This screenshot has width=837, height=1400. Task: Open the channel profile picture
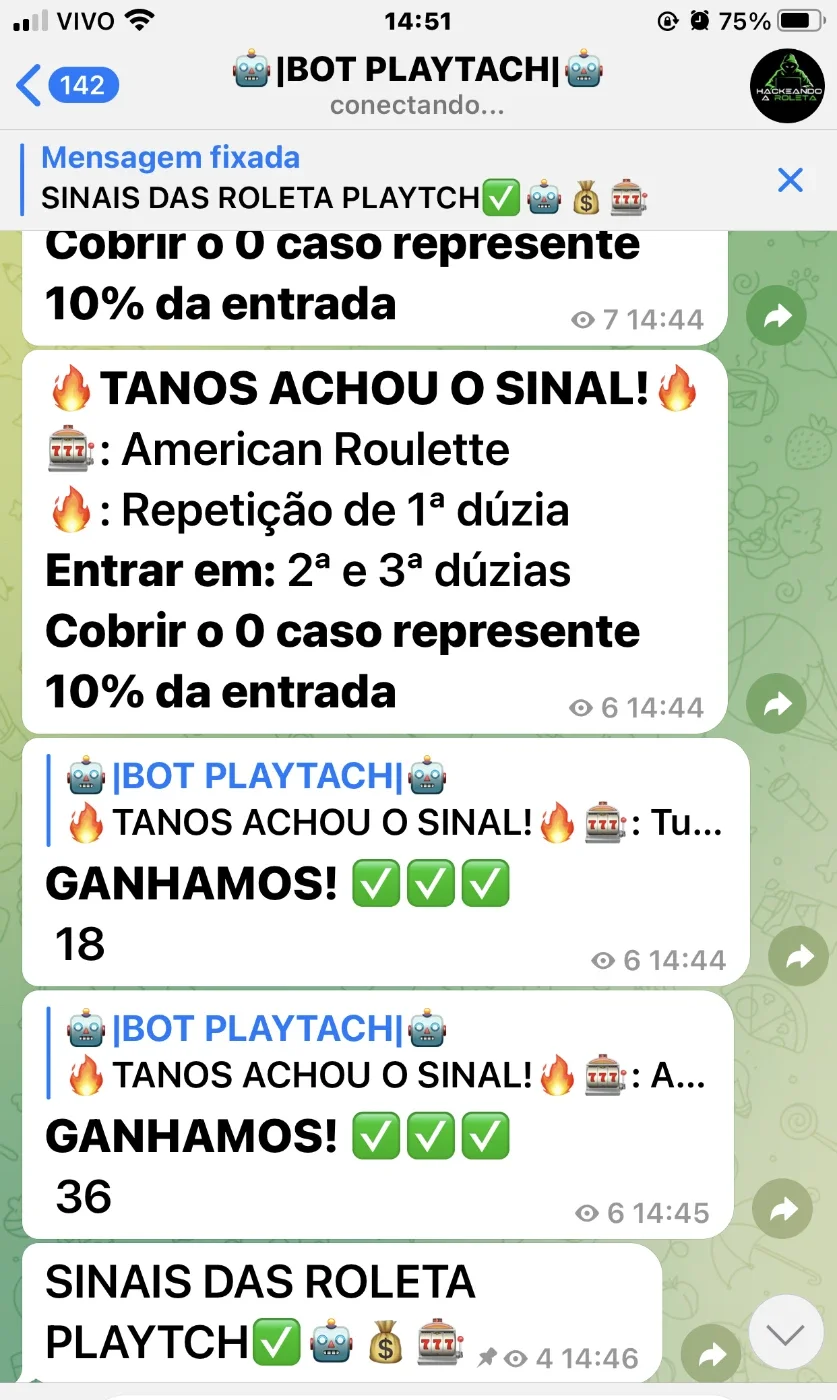787,85
